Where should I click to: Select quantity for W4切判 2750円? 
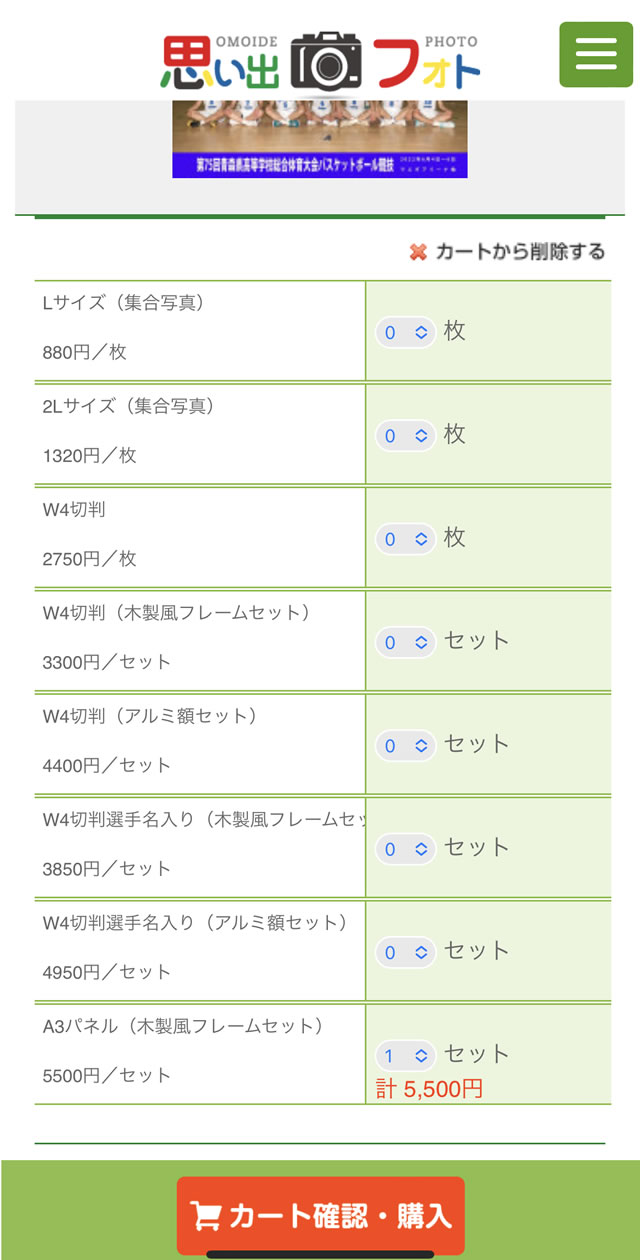405,539
